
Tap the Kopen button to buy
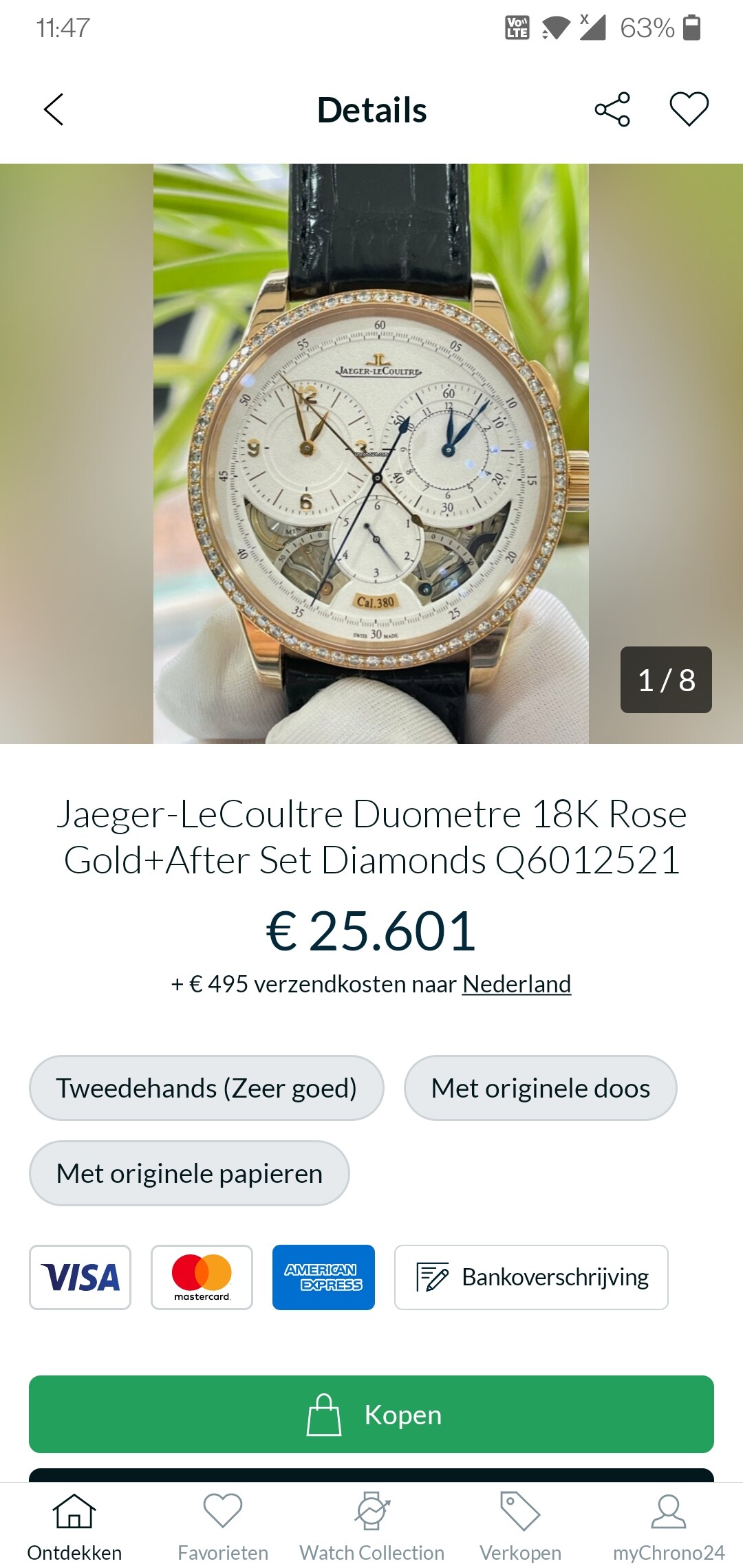tap(371, 1415)
